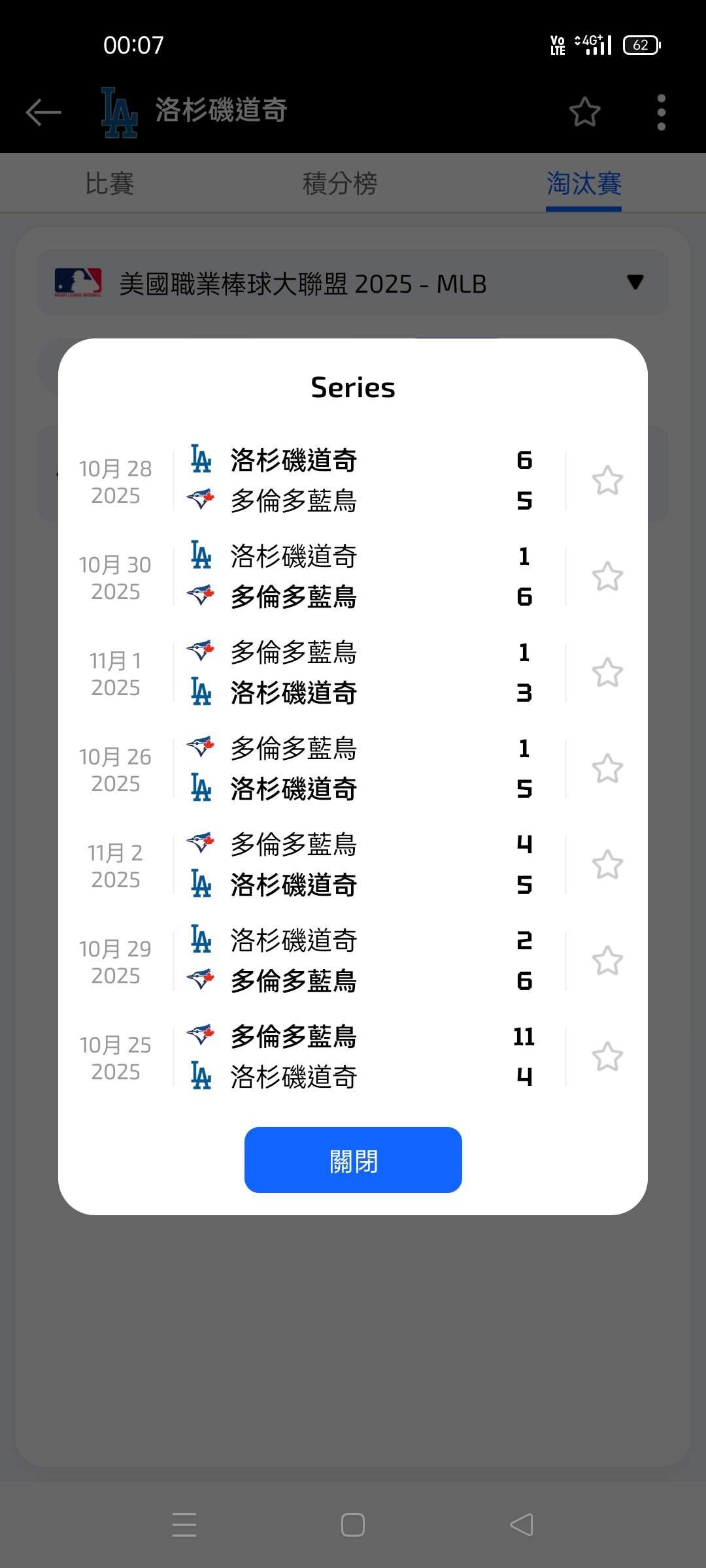View the 10月 25 Blue Jays 11–4 game
The width and height of the screenshot is (706, 1568).
click(x=360, y=1057)
